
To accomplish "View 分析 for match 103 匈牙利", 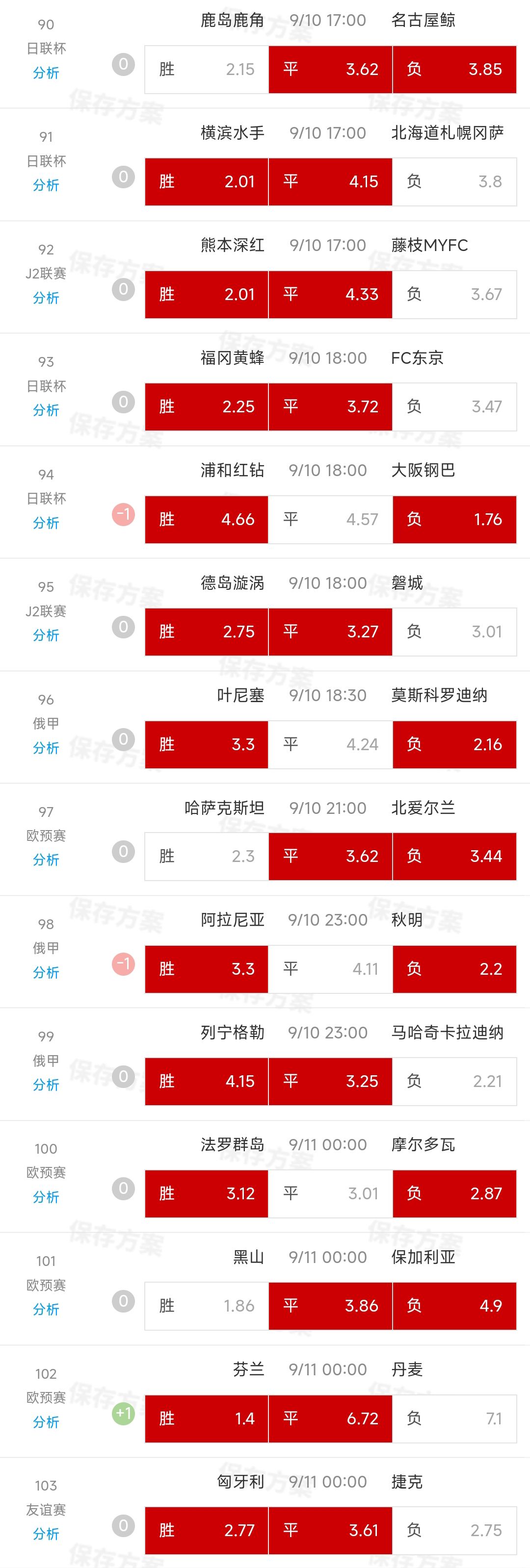I will pos(46,1534).
